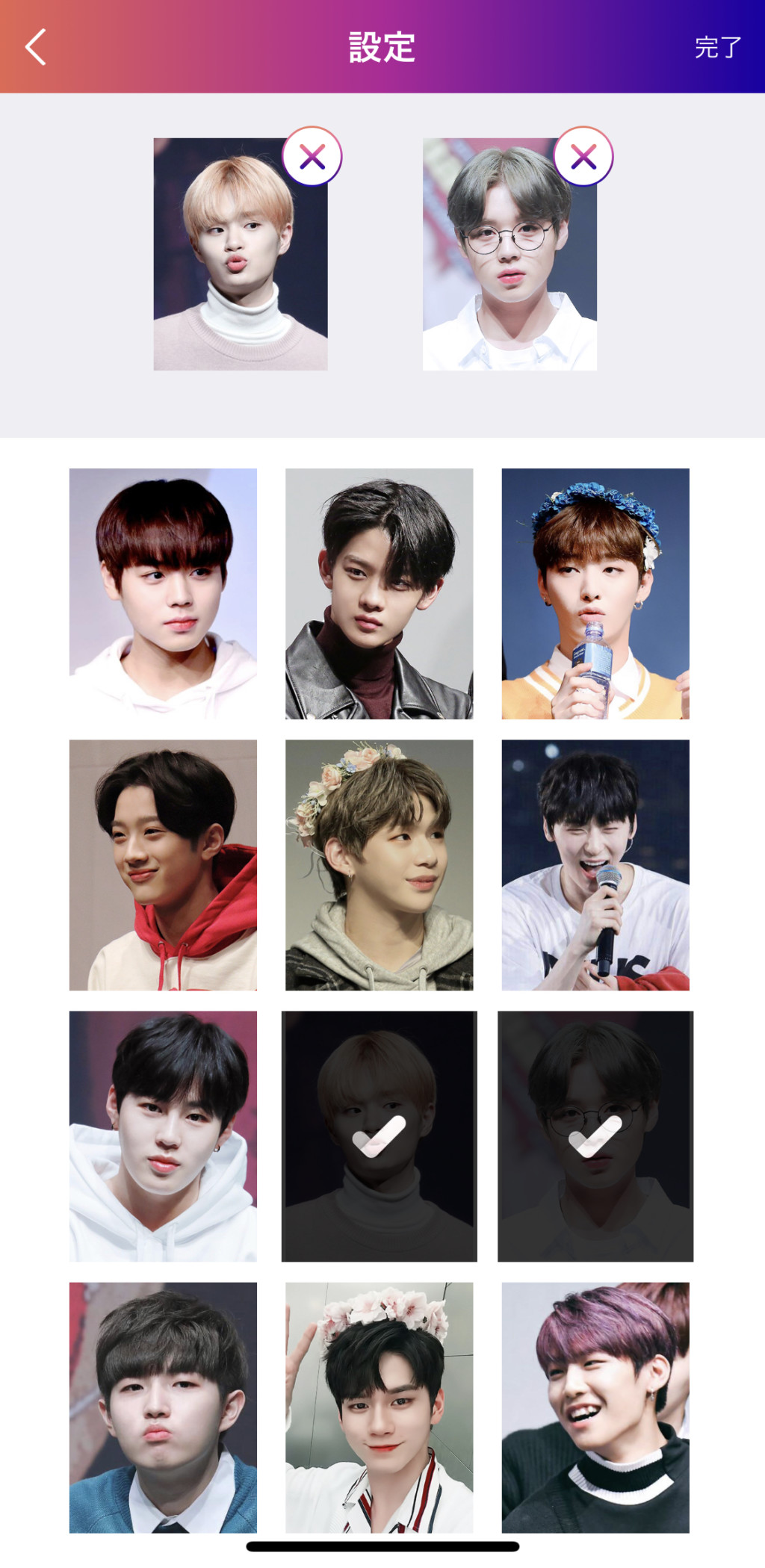Choose the photo of person holding a microphone
Image resolution: width=765 pixels, height=1568 pixels.
(x=595, y=864)
